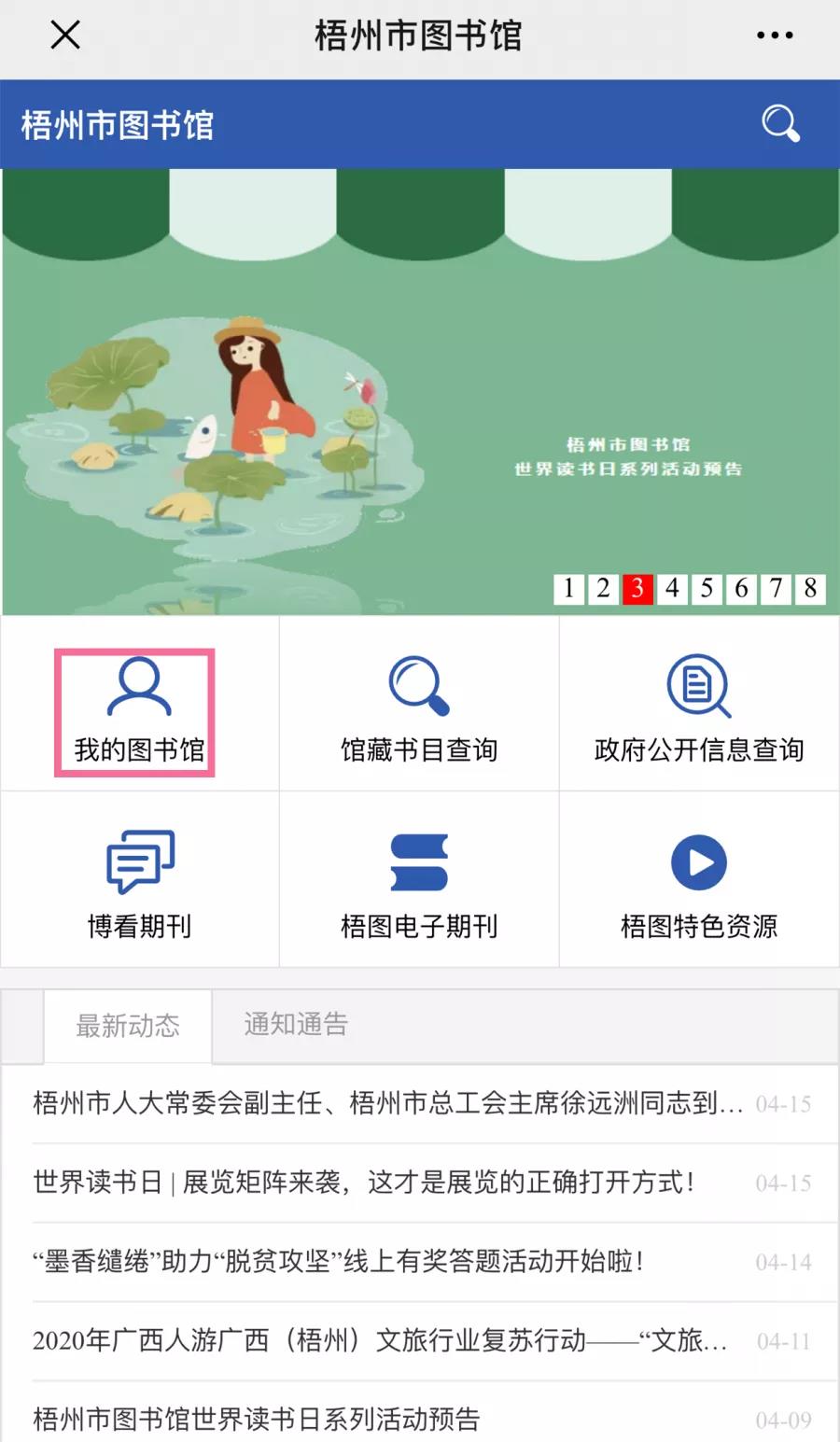Jump to banner slide 8

pos(810,588)
